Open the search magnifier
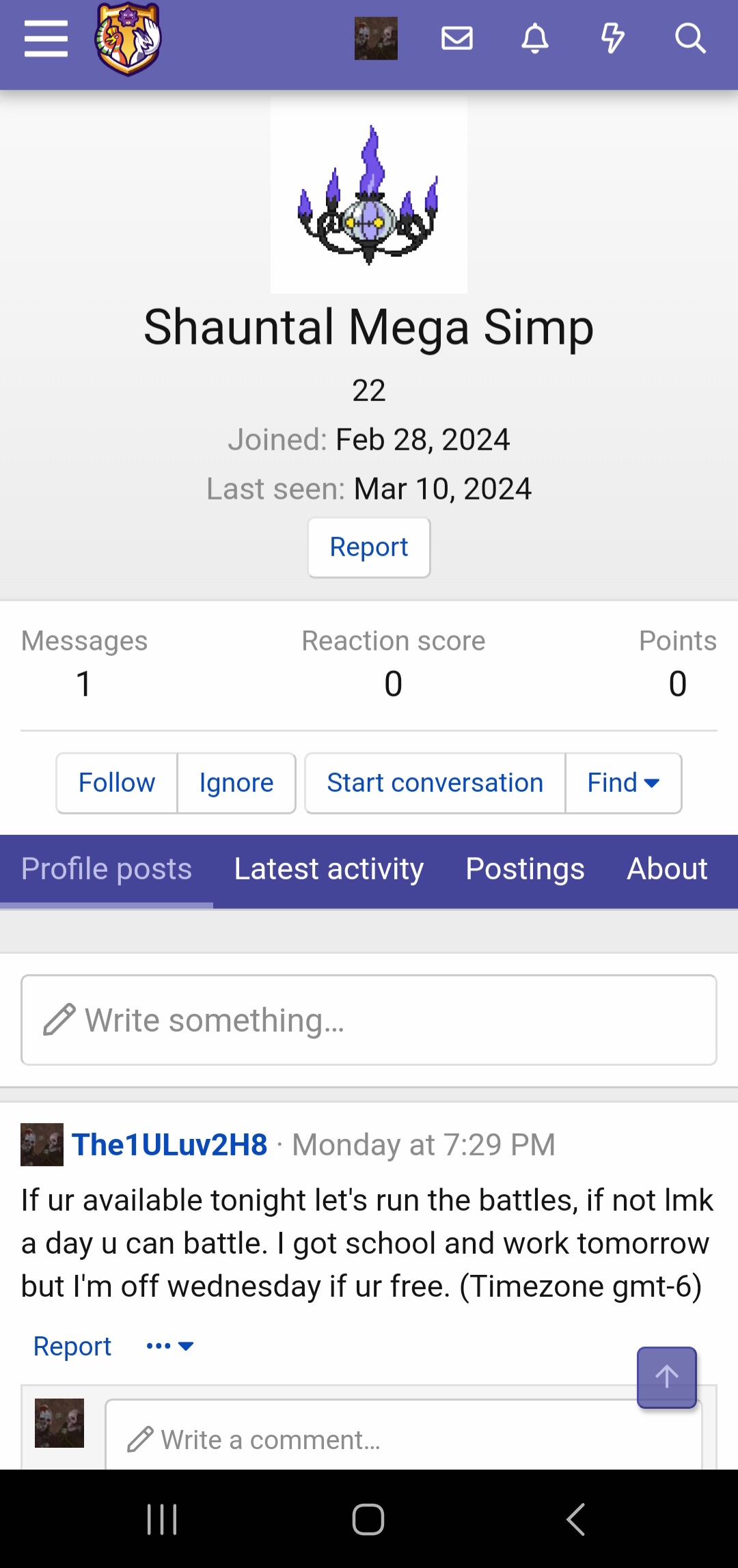738x1568 pixels. point(690,38)
